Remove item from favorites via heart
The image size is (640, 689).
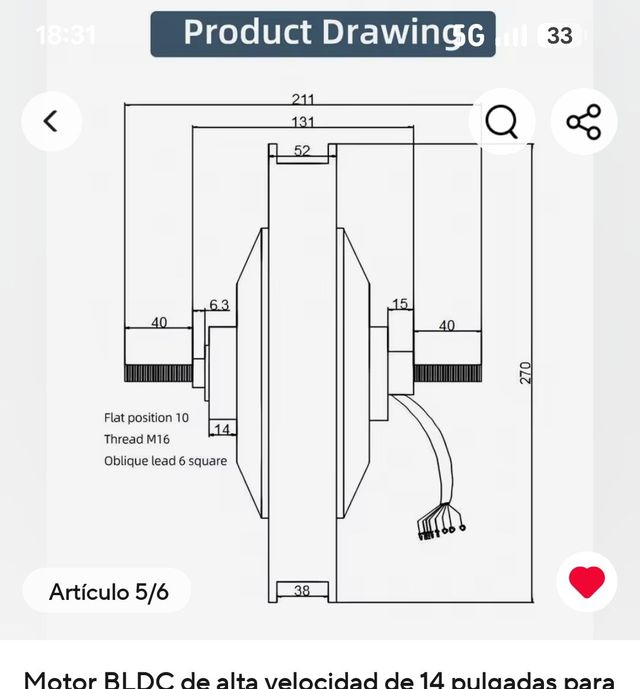[586, 582]
